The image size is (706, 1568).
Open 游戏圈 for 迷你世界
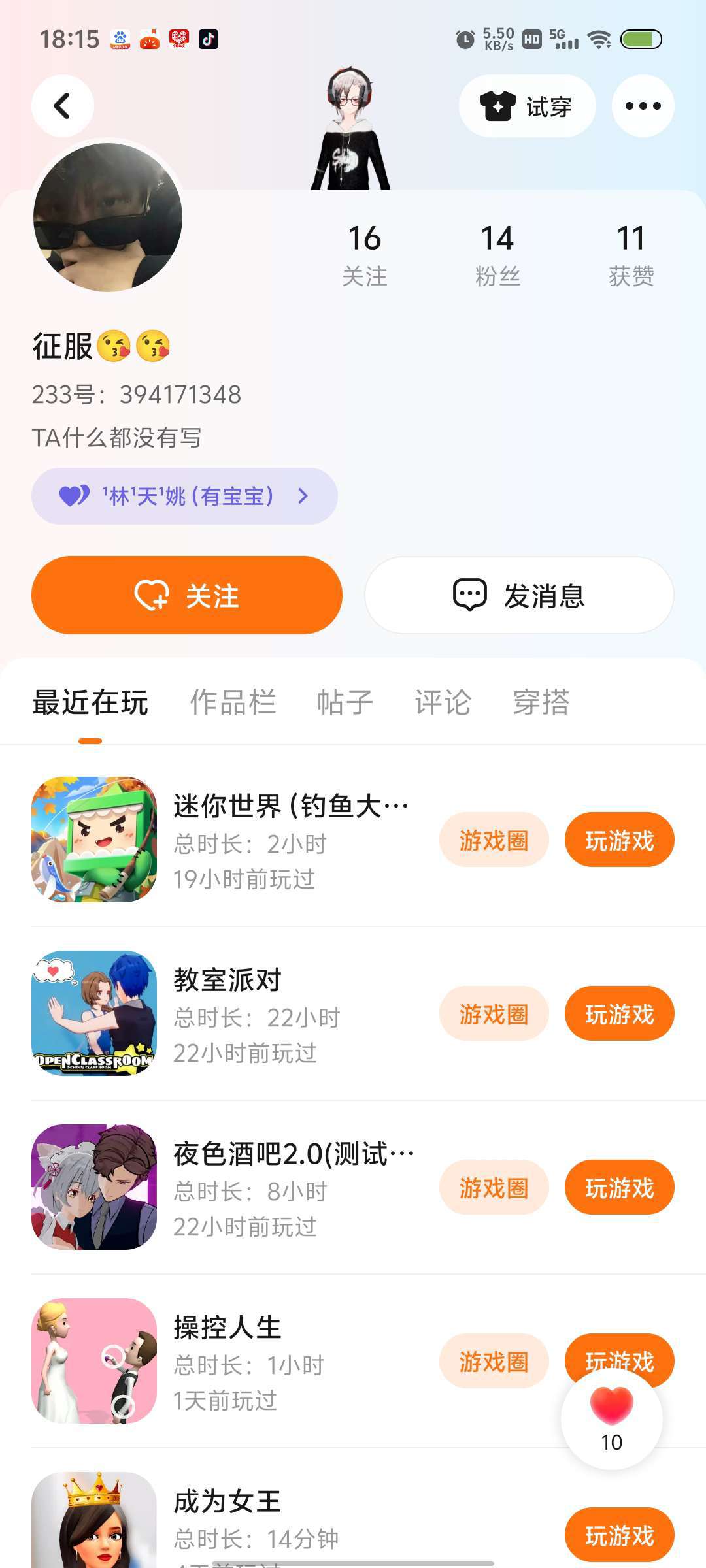(x=494, y=840)
